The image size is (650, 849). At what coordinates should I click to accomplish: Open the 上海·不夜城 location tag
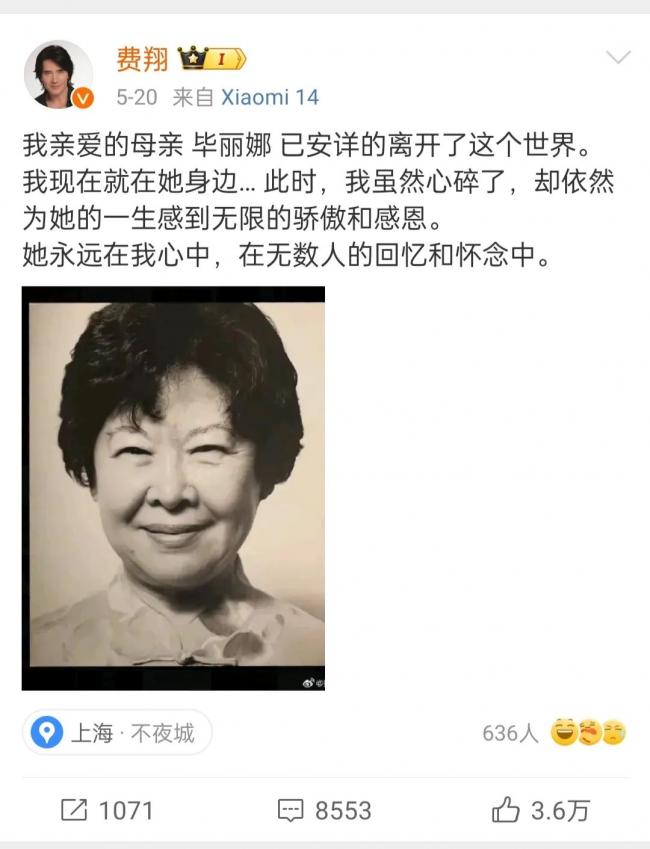(117, 733)
